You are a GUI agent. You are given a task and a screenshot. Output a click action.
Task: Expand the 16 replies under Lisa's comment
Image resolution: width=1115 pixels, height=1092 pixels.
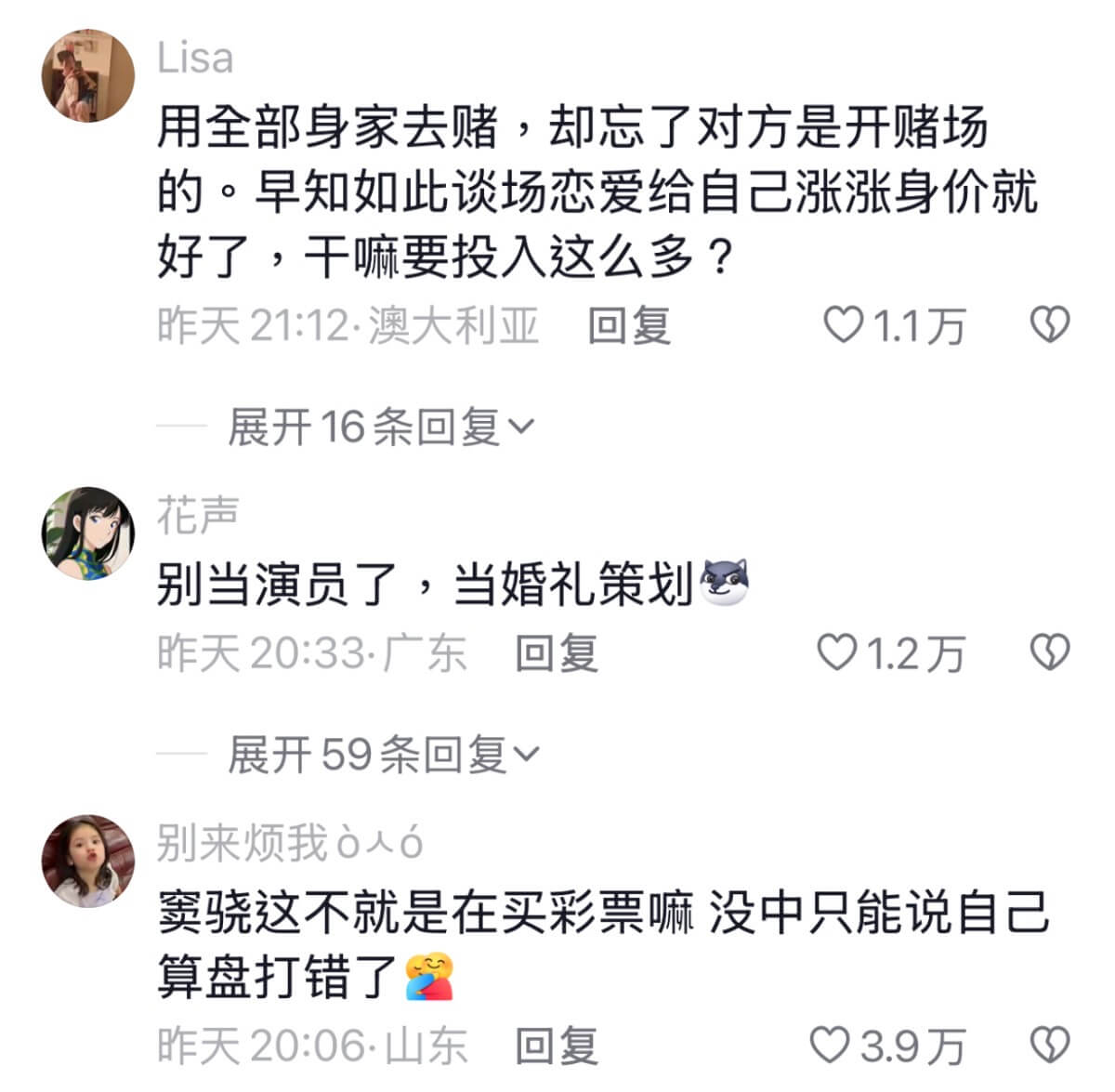[x=381, y=427]
